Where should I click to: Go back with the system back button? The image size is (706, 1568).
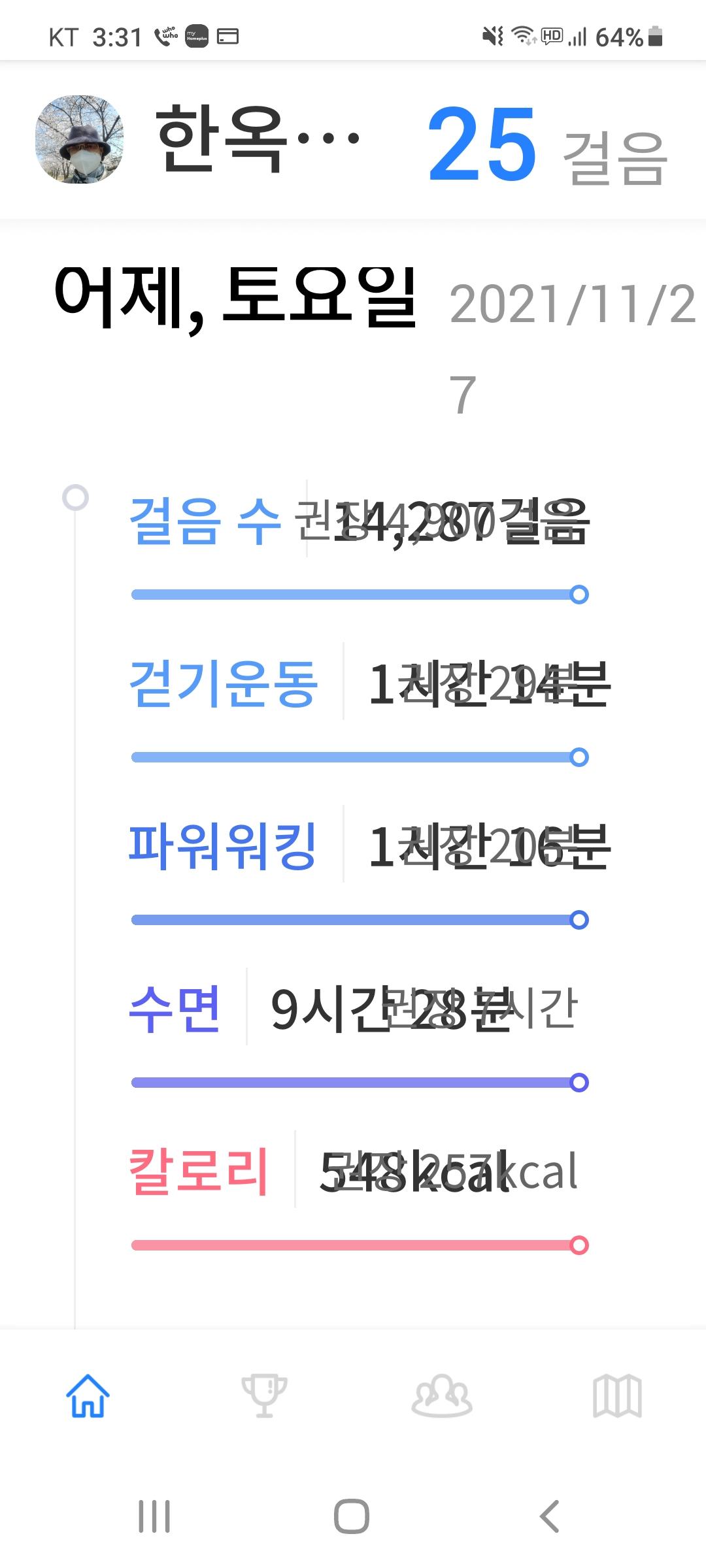click(x=549, y=1516)
